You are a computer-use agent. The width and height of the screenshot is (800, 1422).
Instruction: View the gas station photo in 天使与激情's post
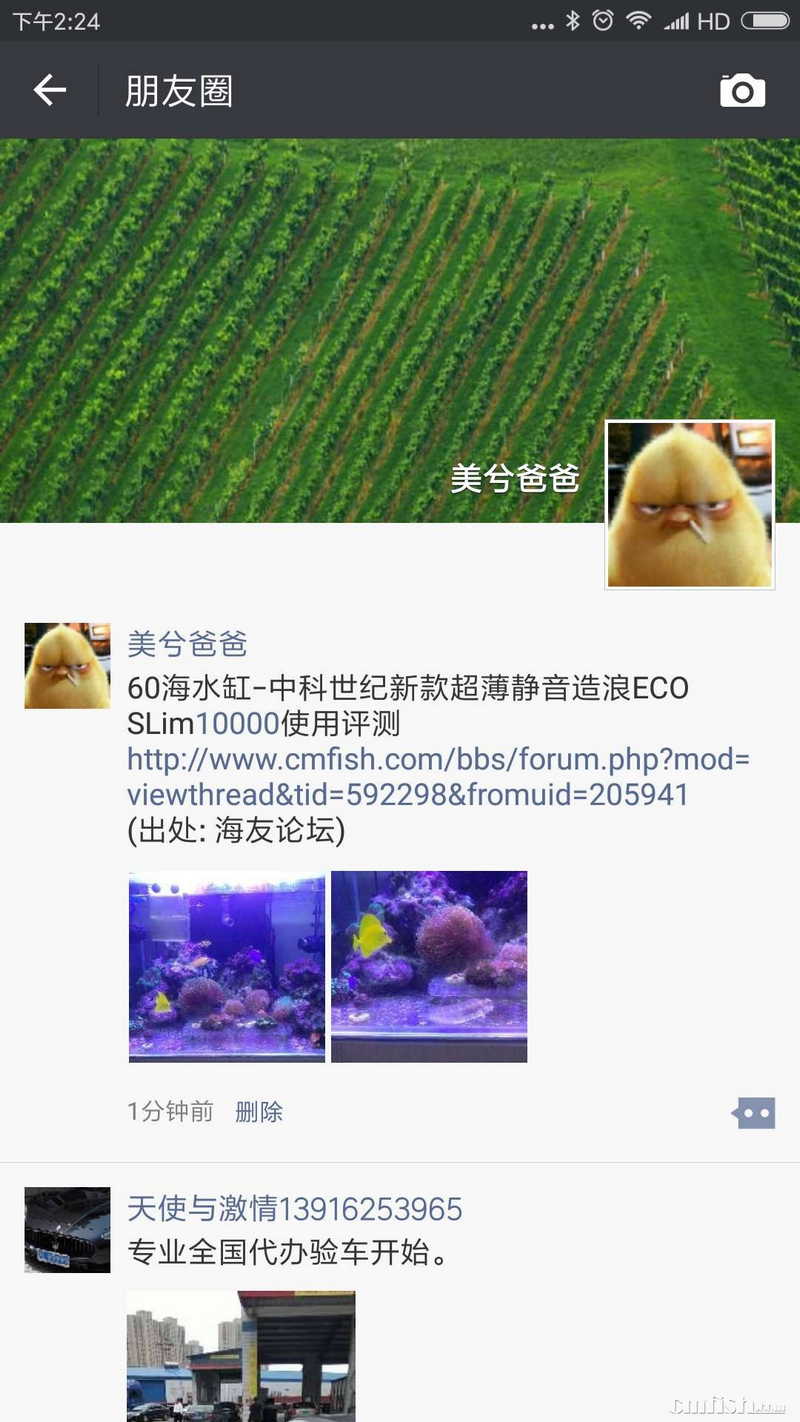(x=240, y=1355)
